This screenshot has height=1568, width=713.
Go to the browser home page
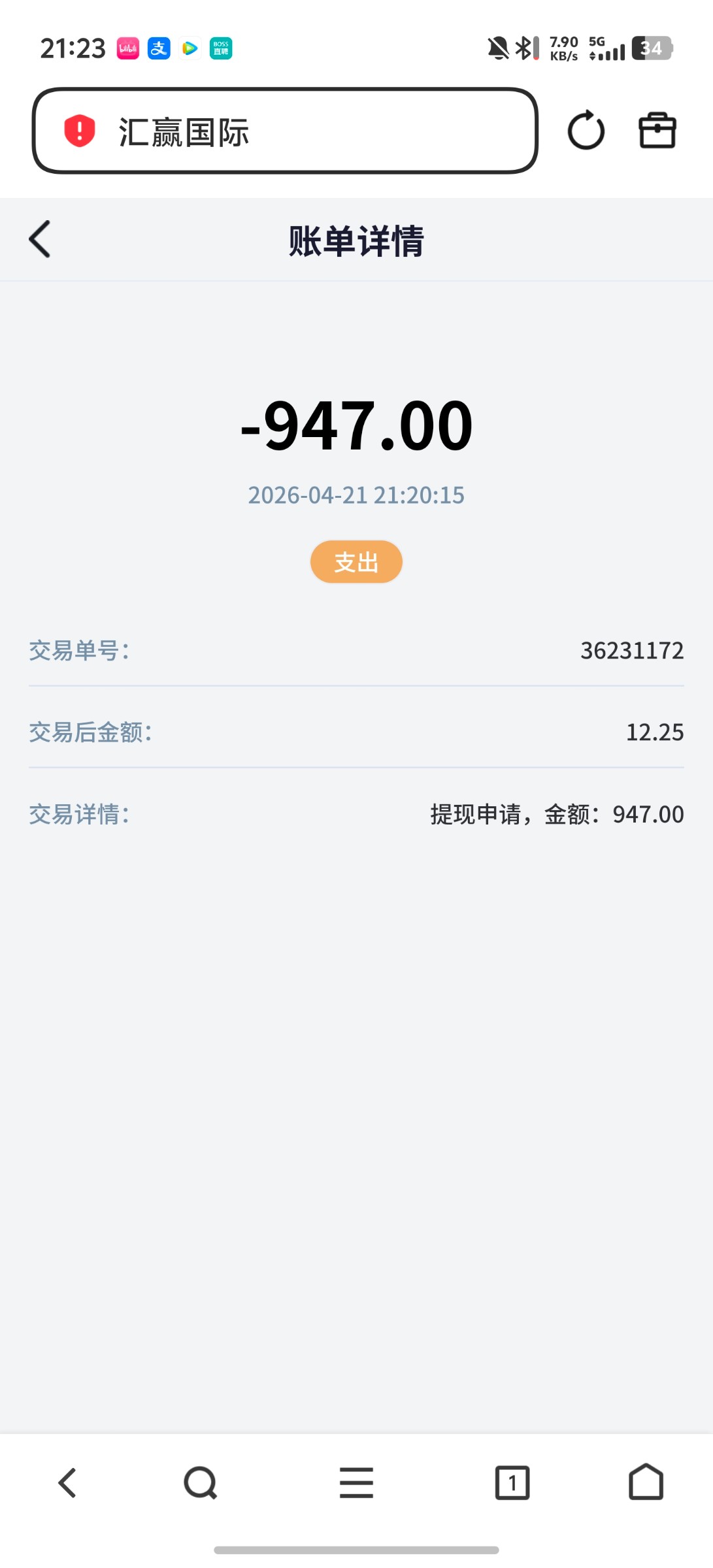click(646, 1482)
